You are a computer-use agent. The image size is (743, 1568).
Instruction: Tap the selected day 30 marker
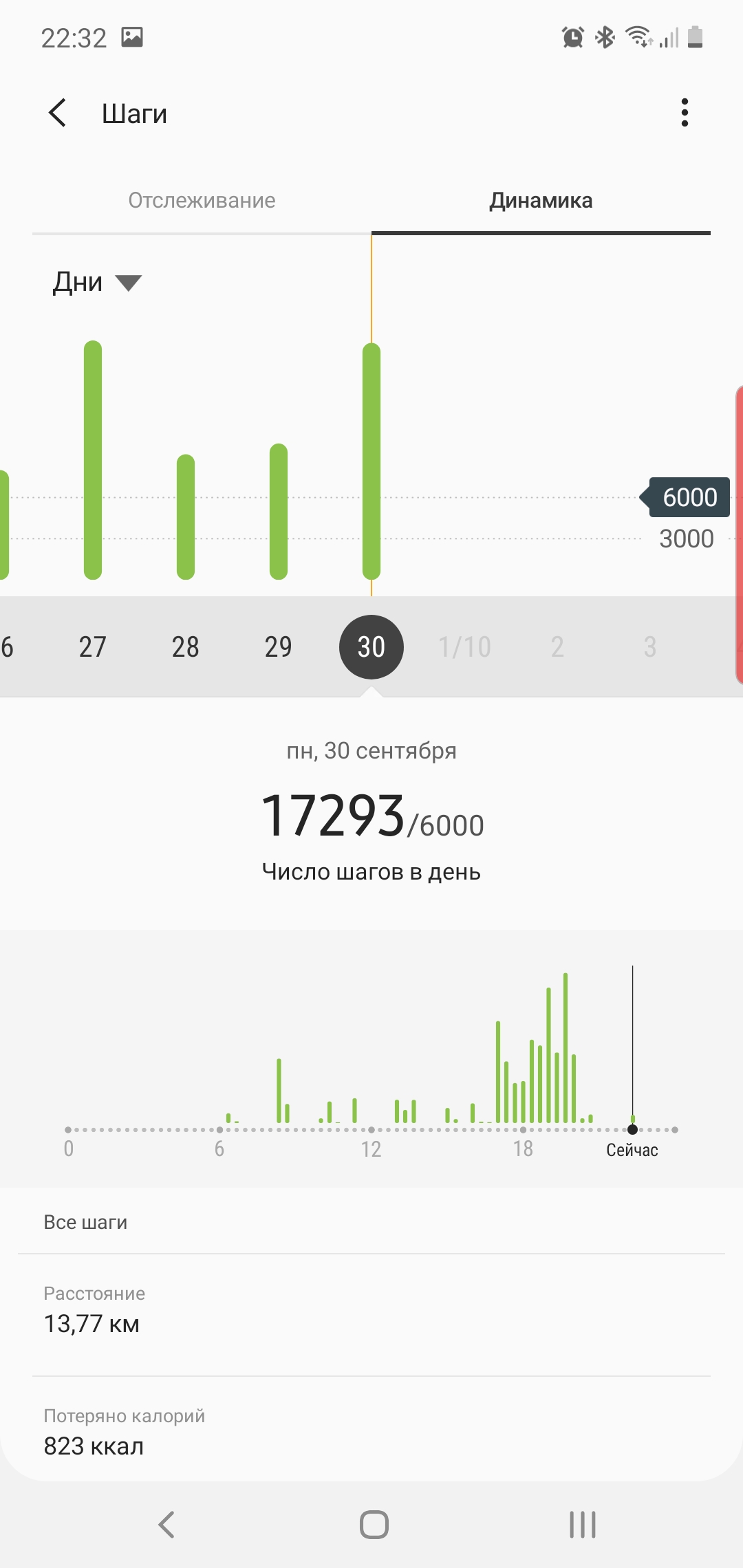point(371,646)
